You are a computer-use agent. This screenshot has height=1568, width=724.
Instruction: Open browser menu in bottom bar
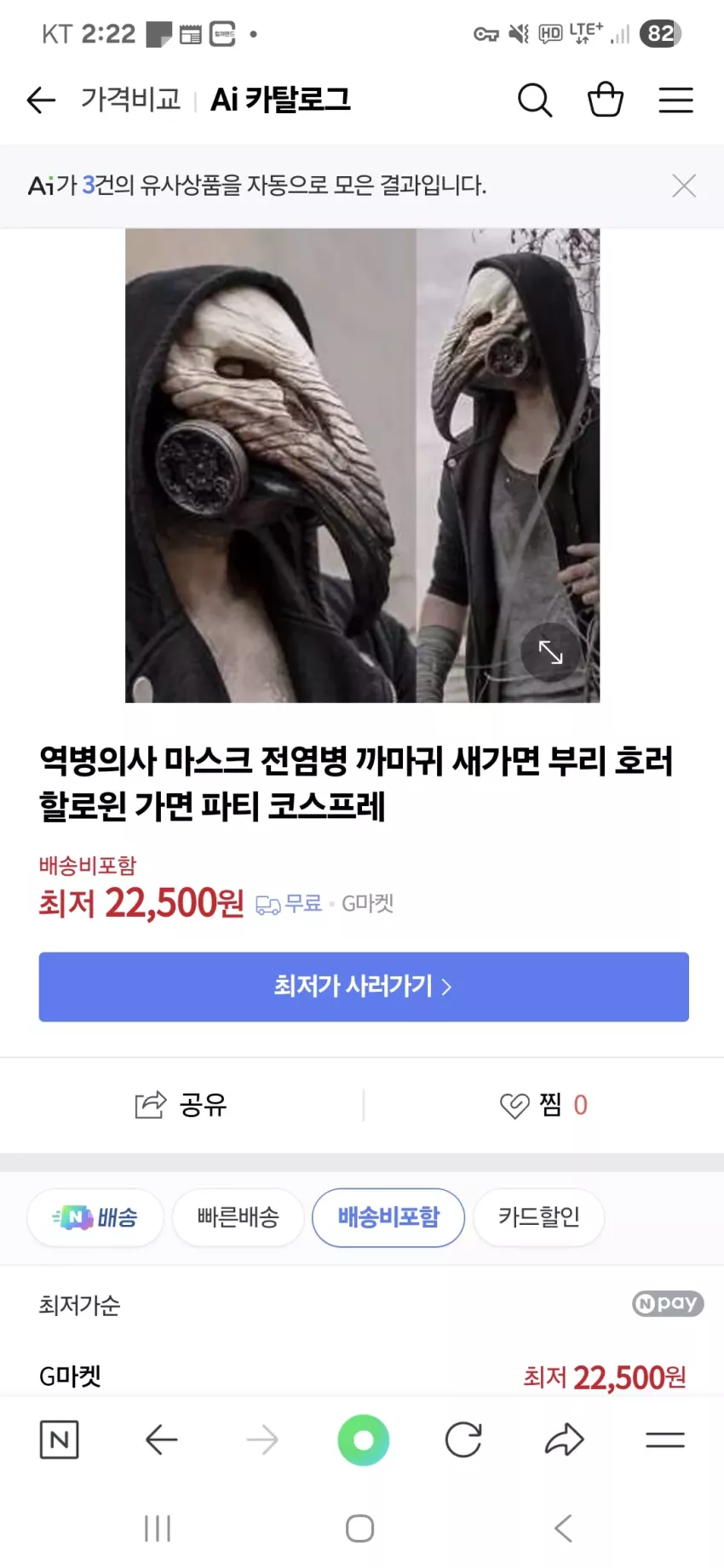click(665, 1439)
